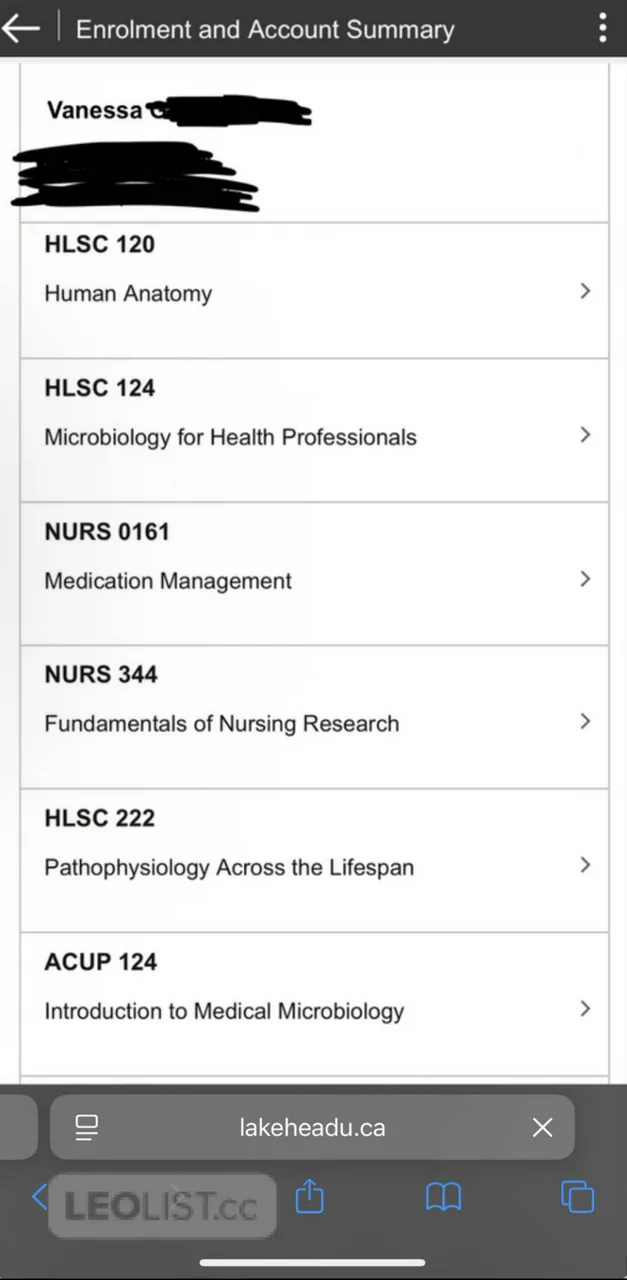Share this page from the browser toolbar

tap(310, 1196)
